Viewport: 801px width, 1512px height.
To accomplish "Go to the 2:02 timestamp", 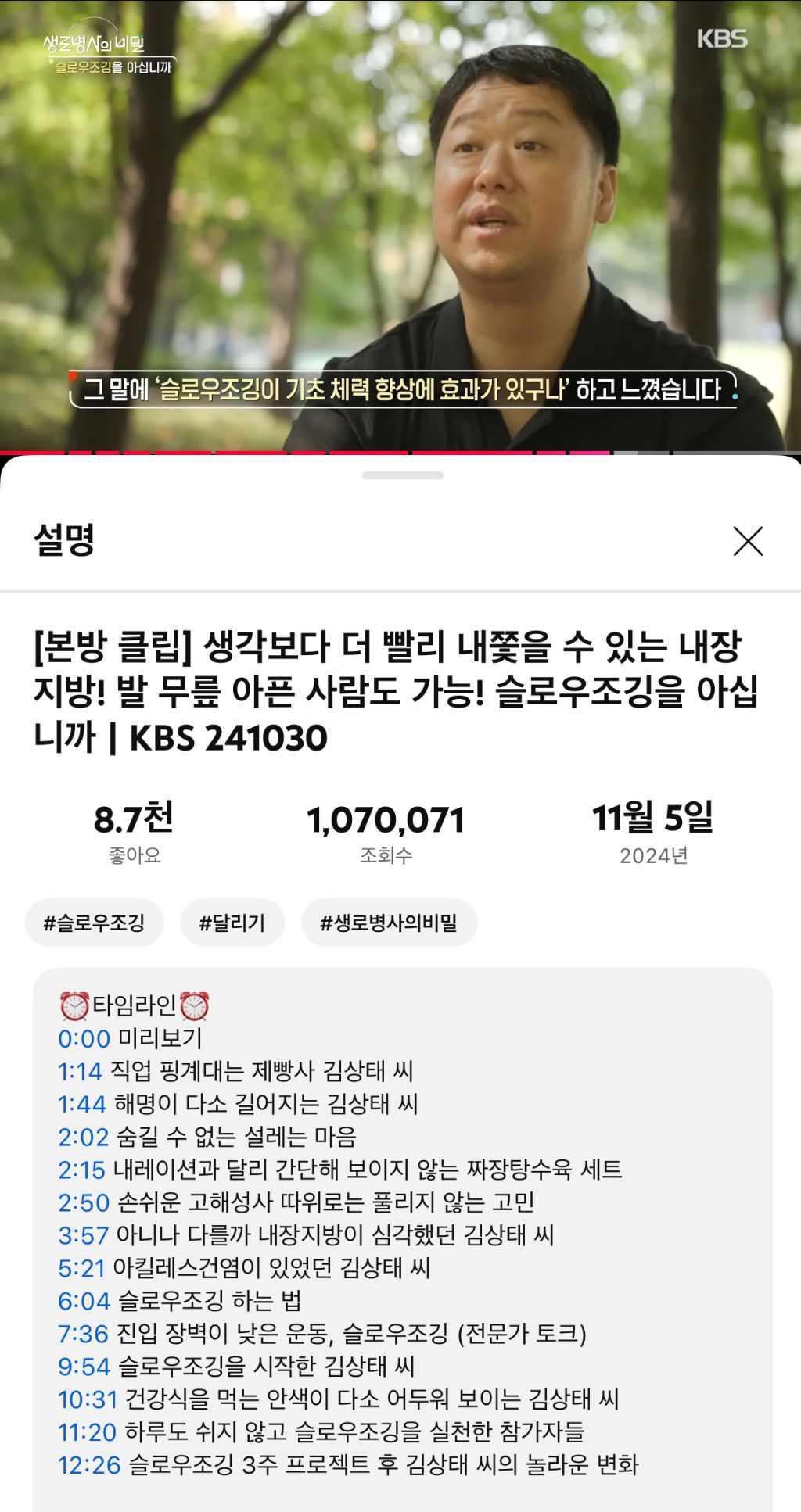I will coord(83,1138).
